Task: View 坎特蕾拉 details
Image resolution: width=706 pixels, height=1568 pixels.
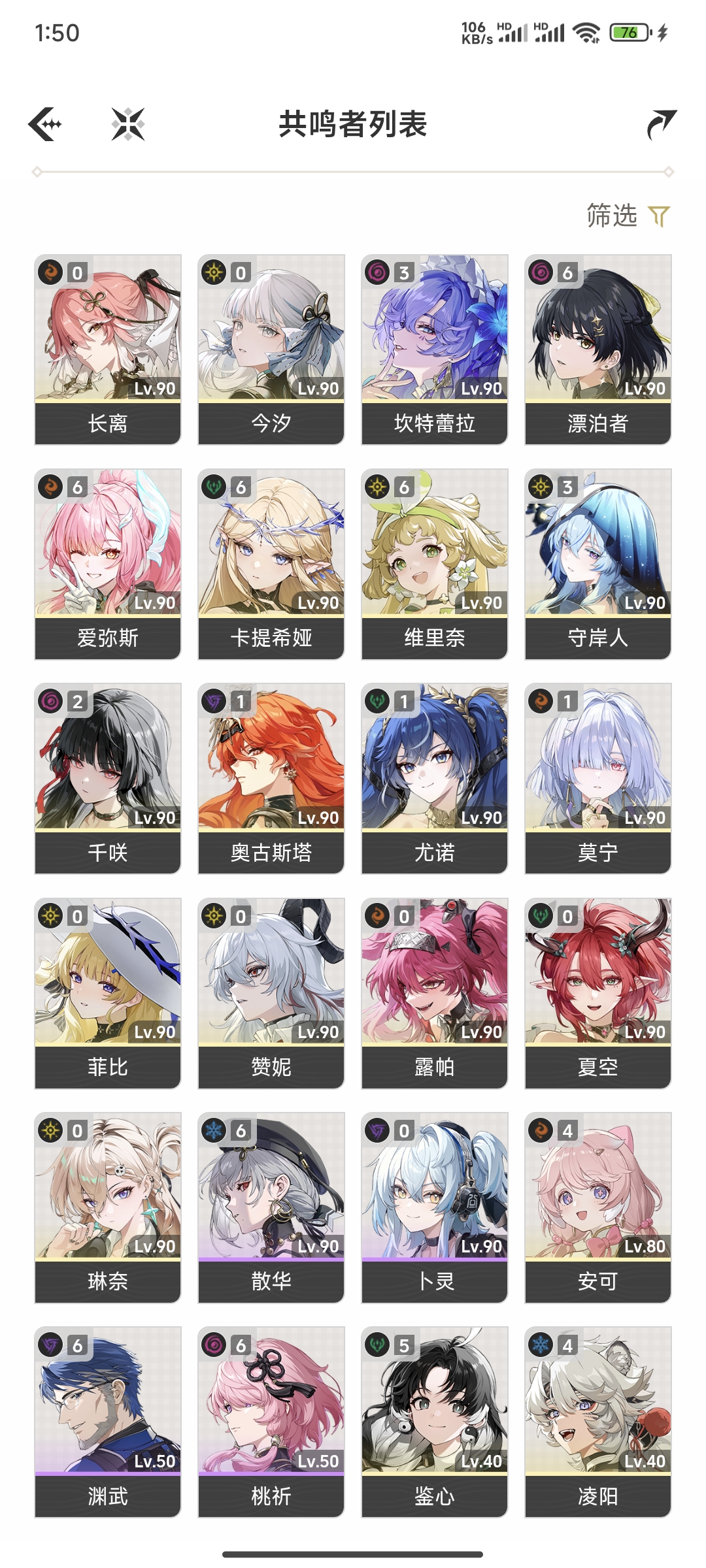Action: click(435, 350)
